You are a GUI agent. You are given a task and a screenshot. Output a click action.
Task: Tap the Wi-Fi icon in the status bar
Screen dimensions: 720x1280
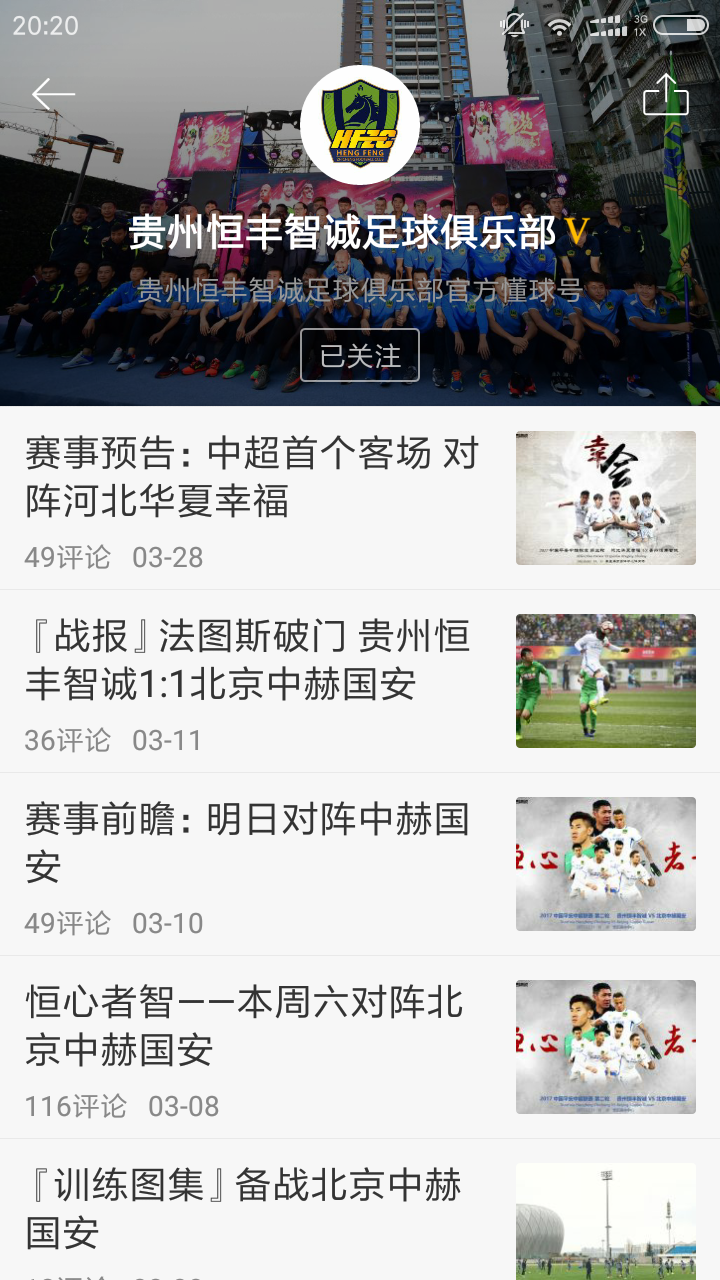click(561, 25)
